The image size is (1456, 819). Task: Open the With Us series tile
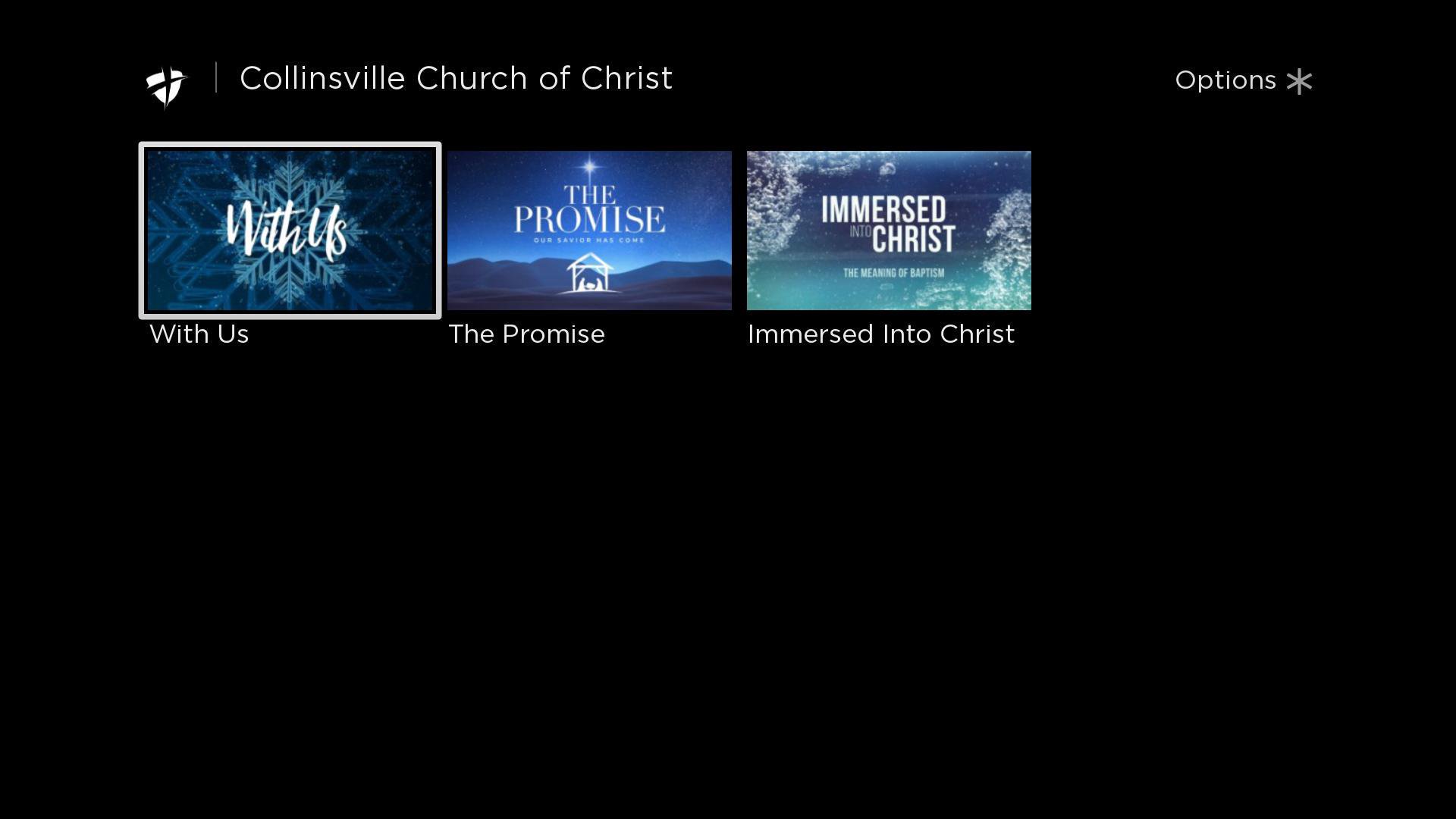(290, 231)
